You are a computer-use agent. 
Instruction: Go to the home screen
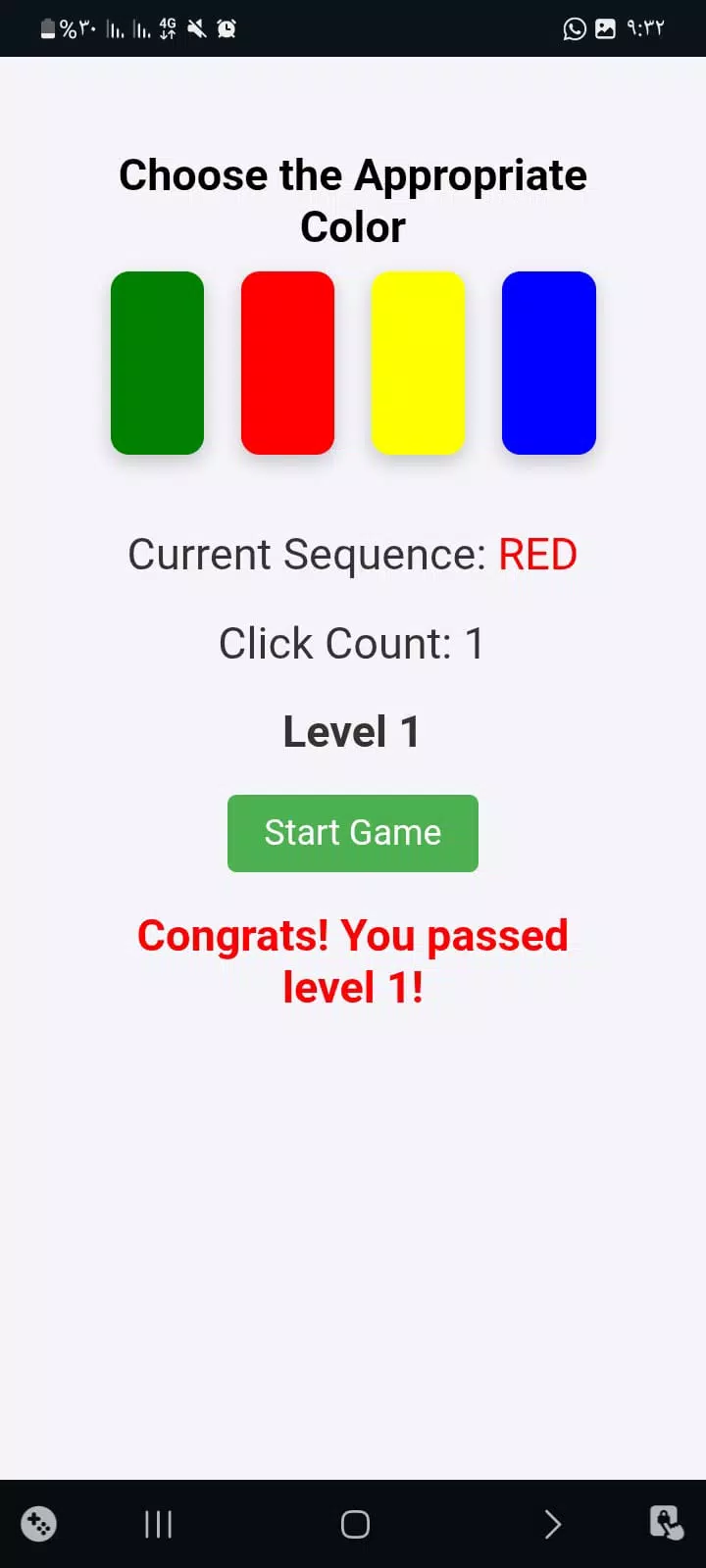click(355, 1524)
